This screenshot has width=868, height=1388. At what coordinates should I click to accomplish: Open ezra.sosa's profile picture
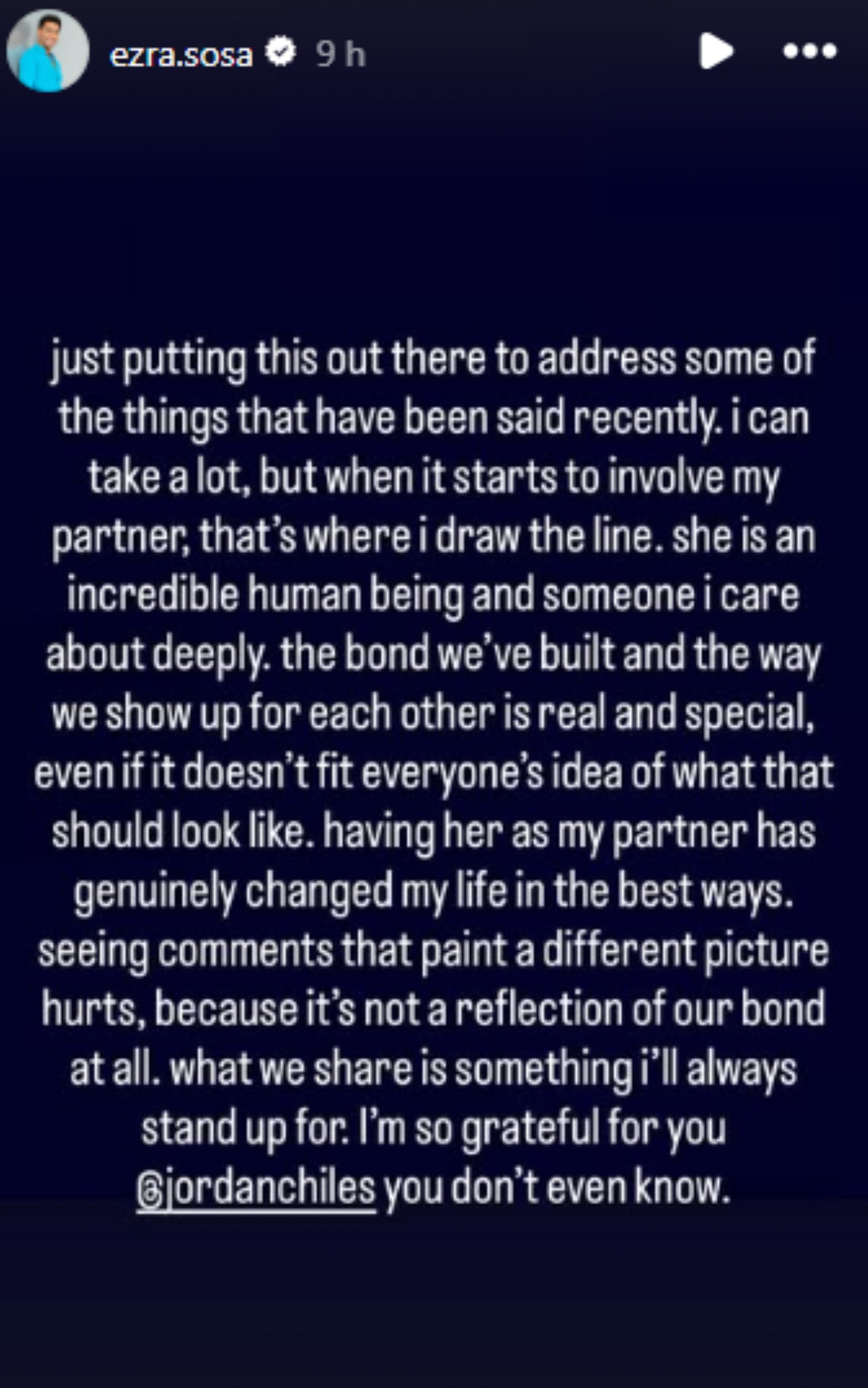point(48,51)
